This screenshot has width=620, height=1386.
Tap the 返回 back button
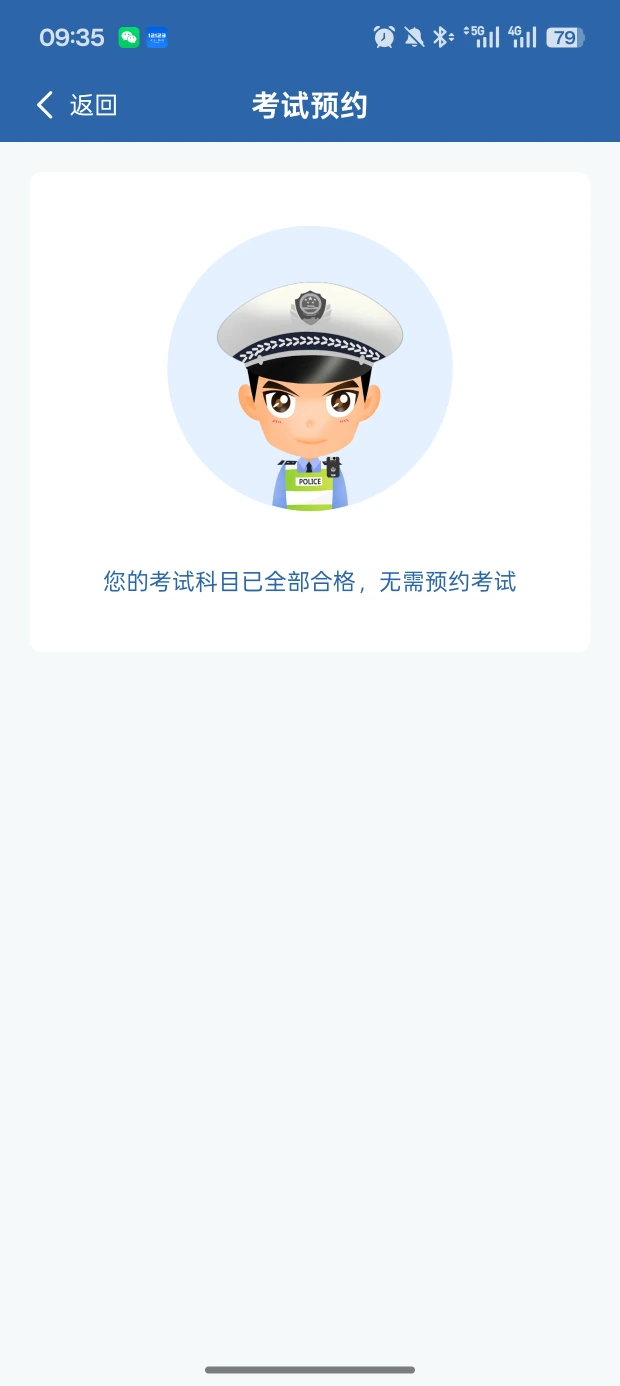tap(76, 105)
